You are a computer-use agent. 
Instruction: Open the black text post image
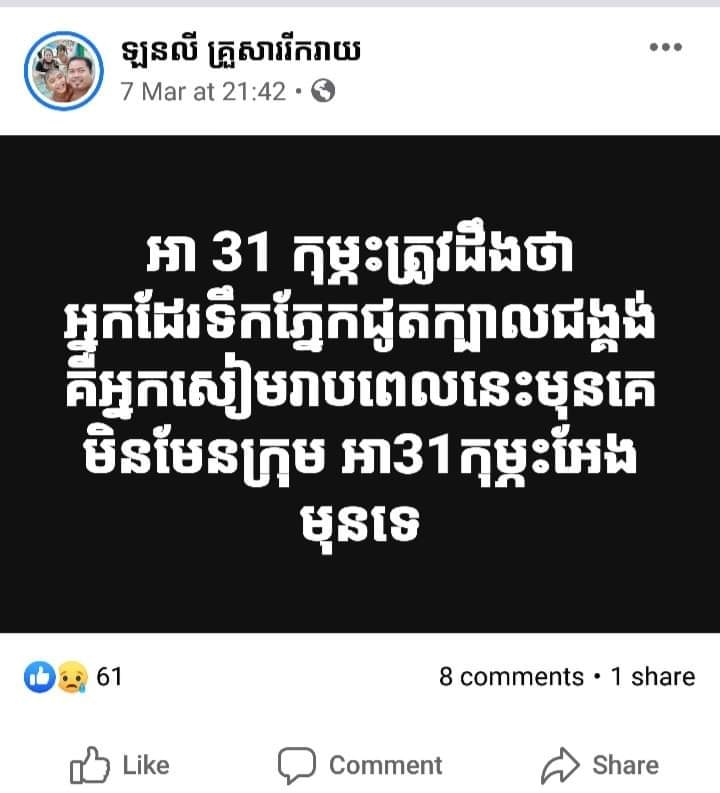click(360, 383)
